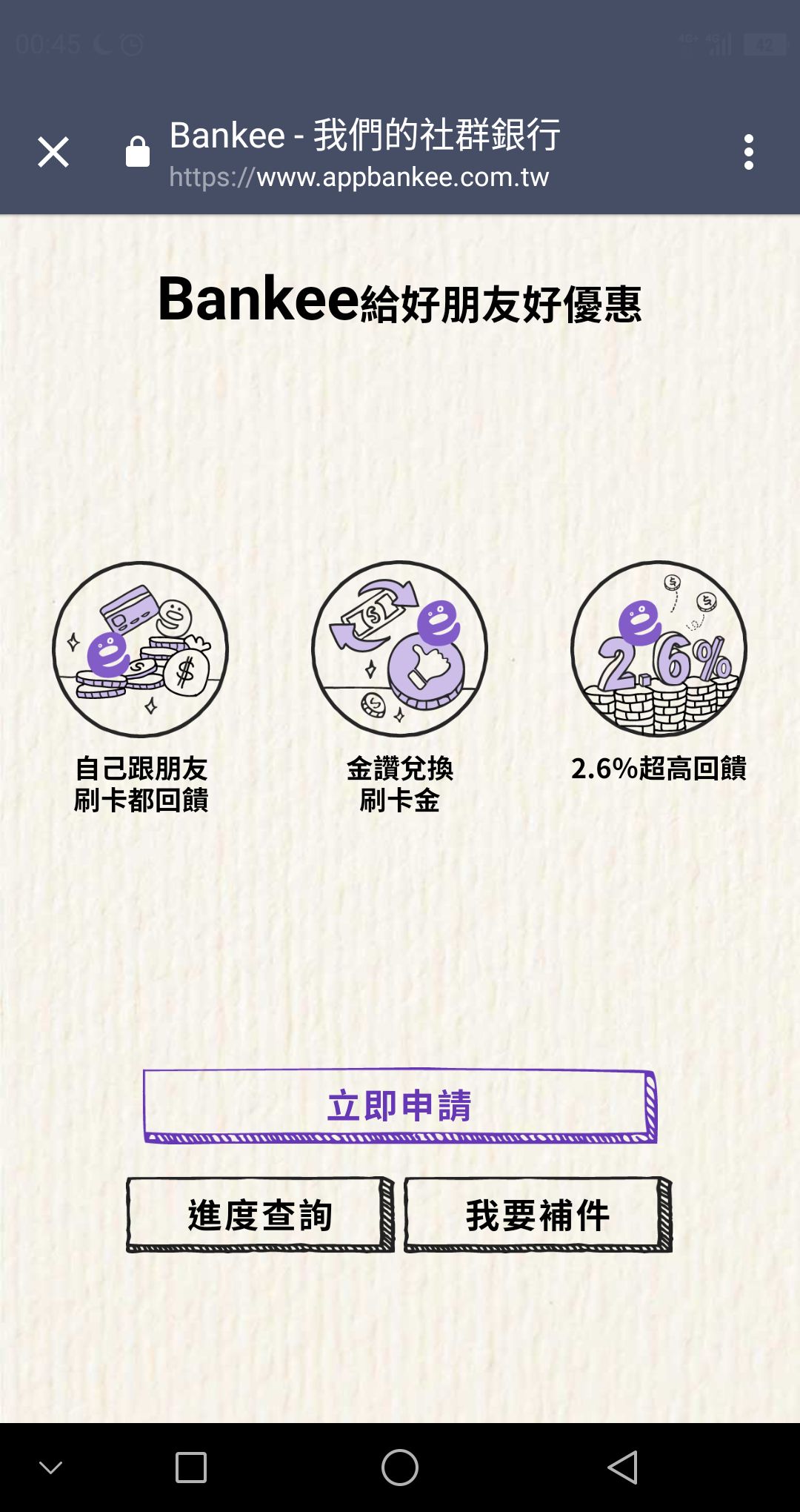Screen dimensions: 800x1512
Task: Select 我要補件 to submit documents
Action: pos(538,1215)
